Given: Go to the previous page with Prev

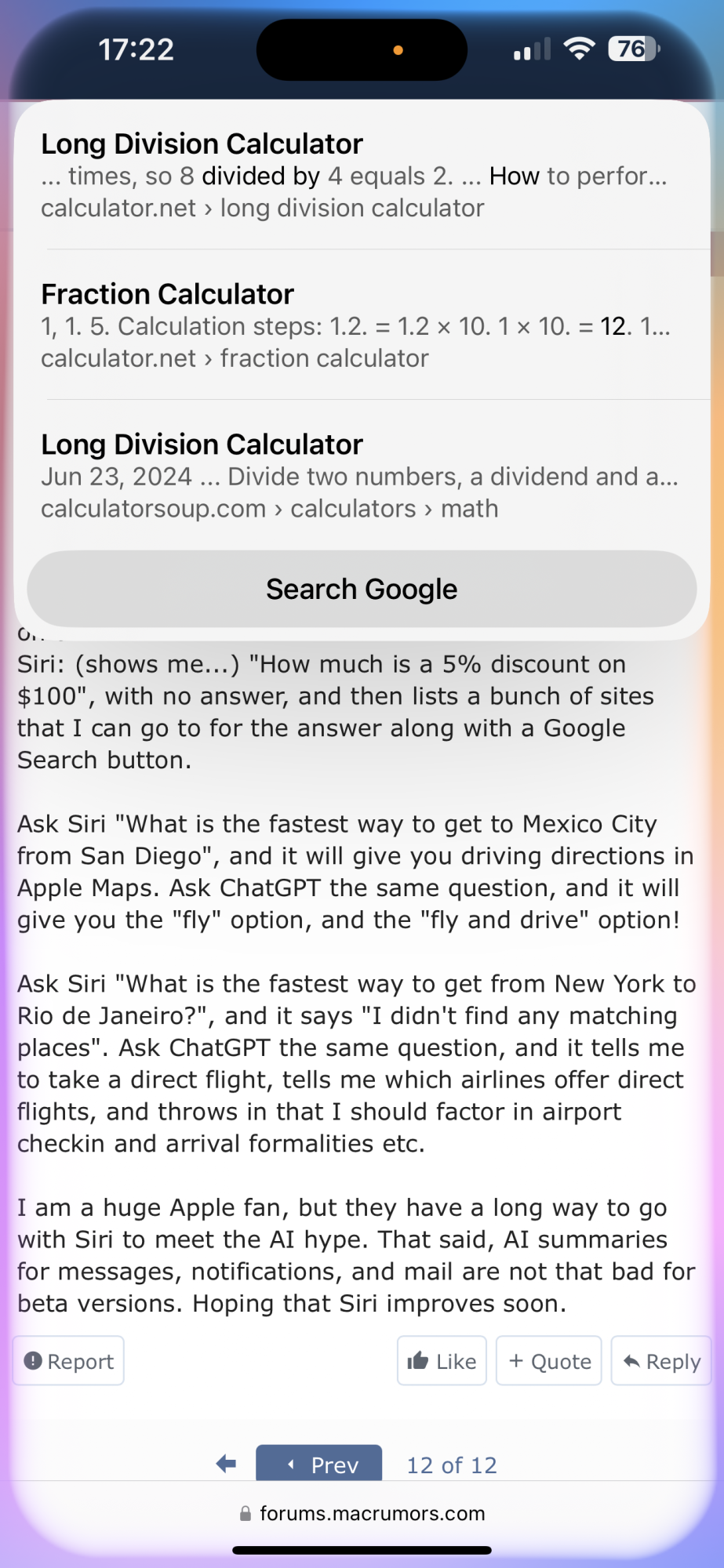Looking at the screenshot, I should click(319, 1464).
